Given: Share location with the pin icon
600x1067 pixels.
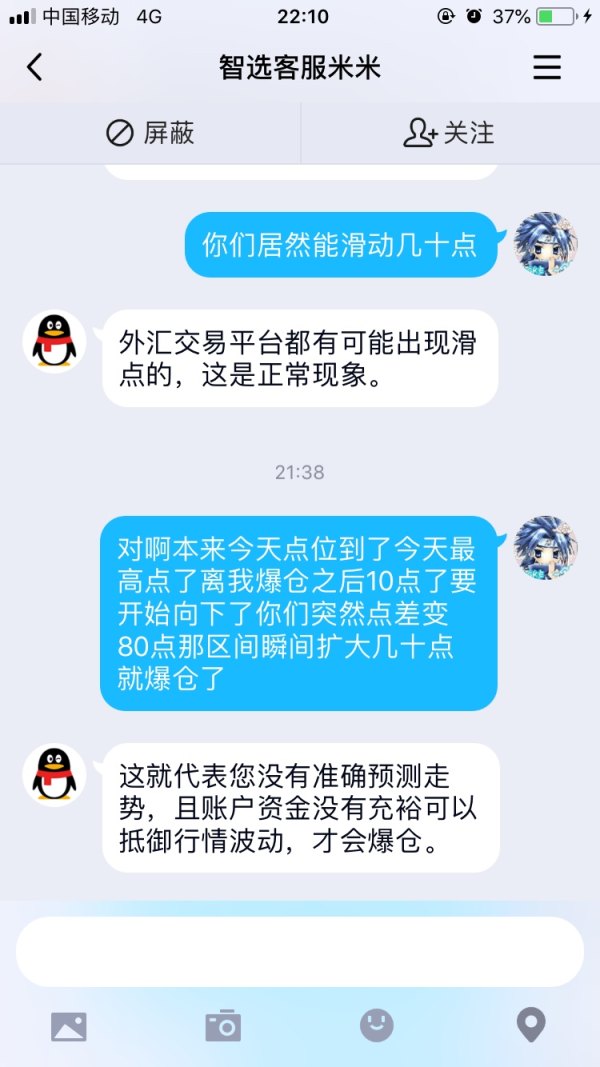Looking at the screenshot, I should (x=530, y=1025).
